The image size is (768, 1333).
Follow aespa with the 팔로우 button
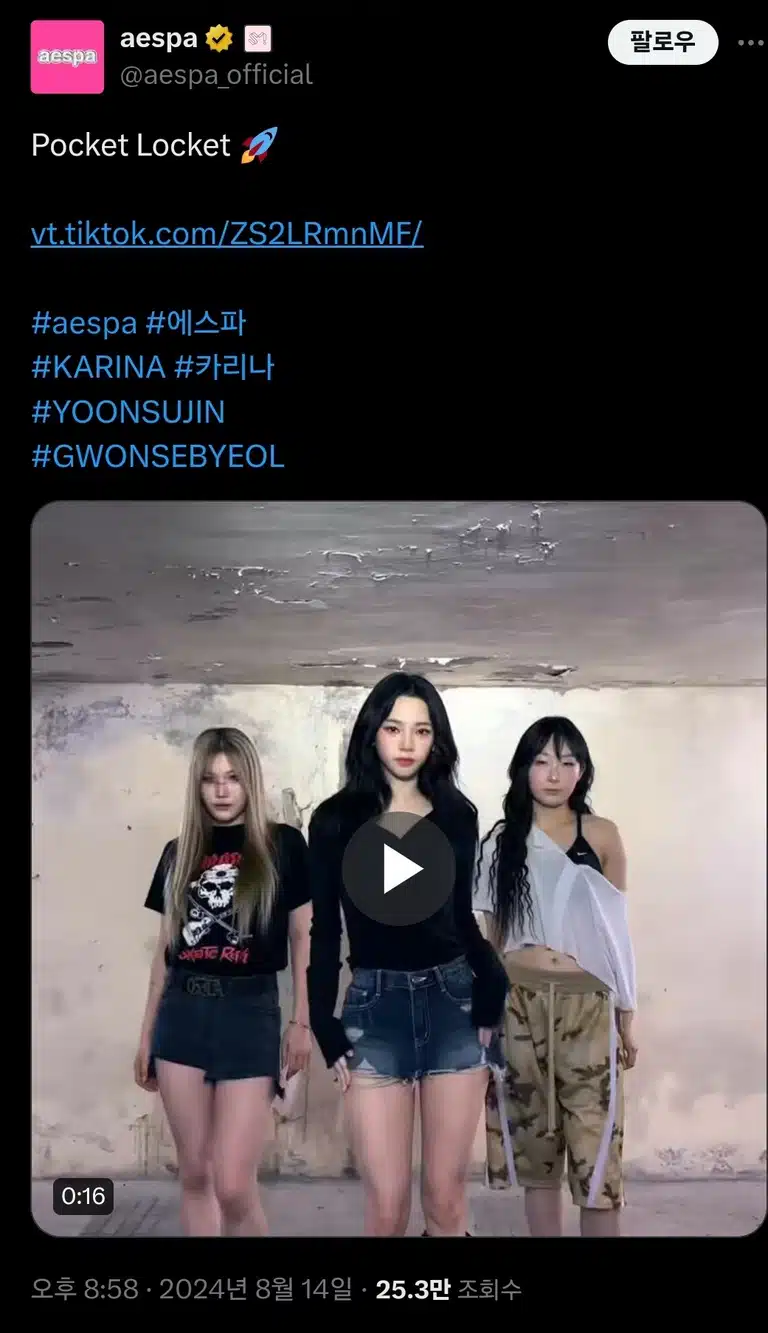tap(662, 42)
